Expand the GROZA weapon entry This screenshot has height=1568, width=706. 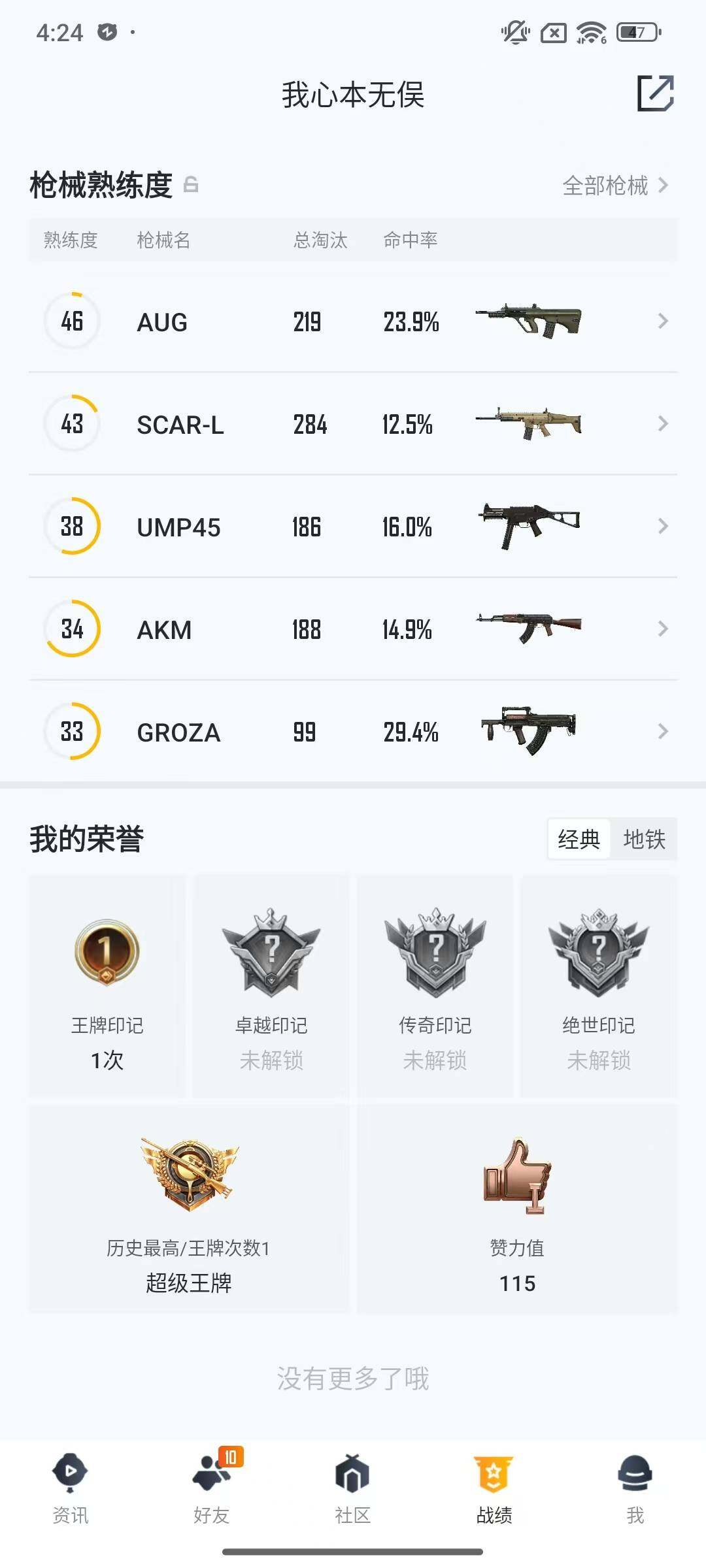click(662, 732)
